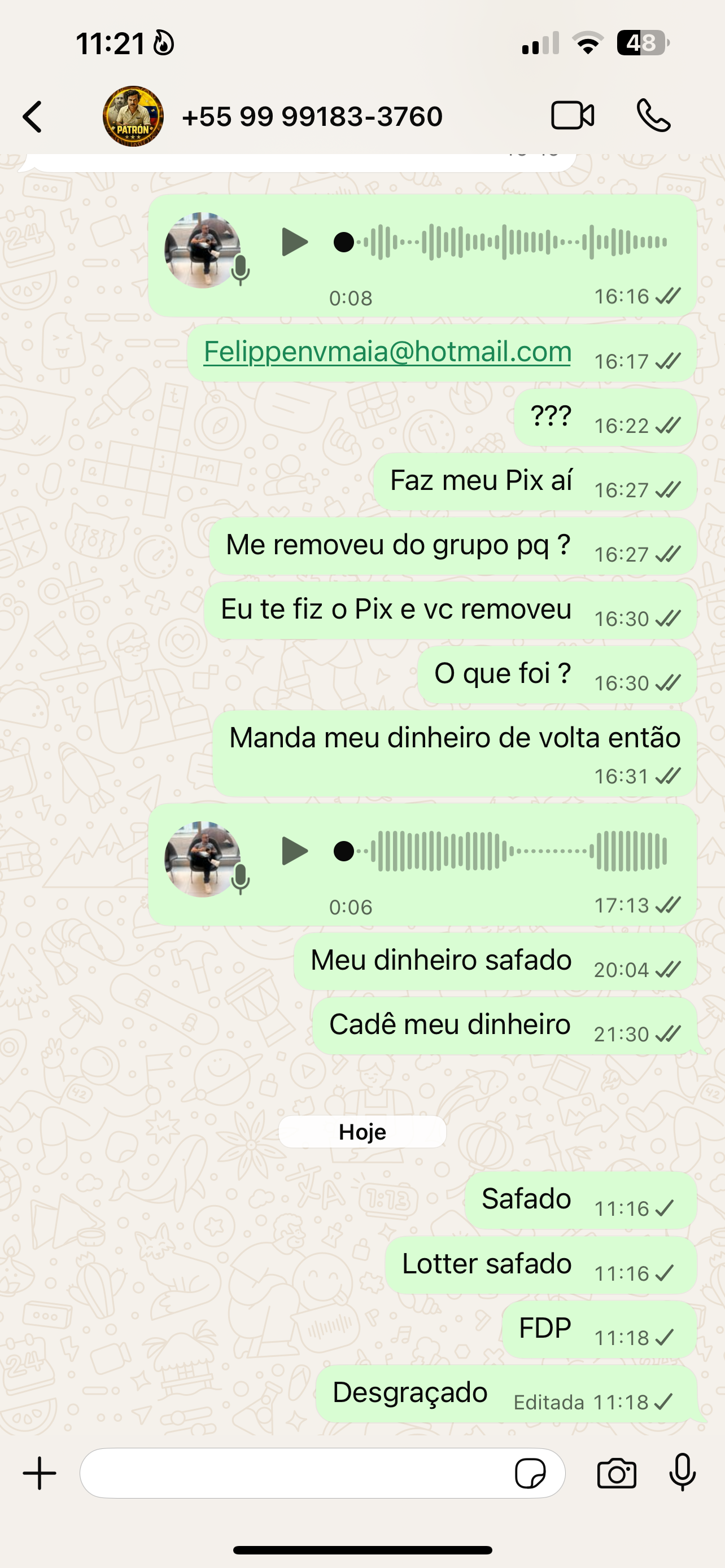
Task: Play the 0:08 voice message
Action: tap(295, 242)
